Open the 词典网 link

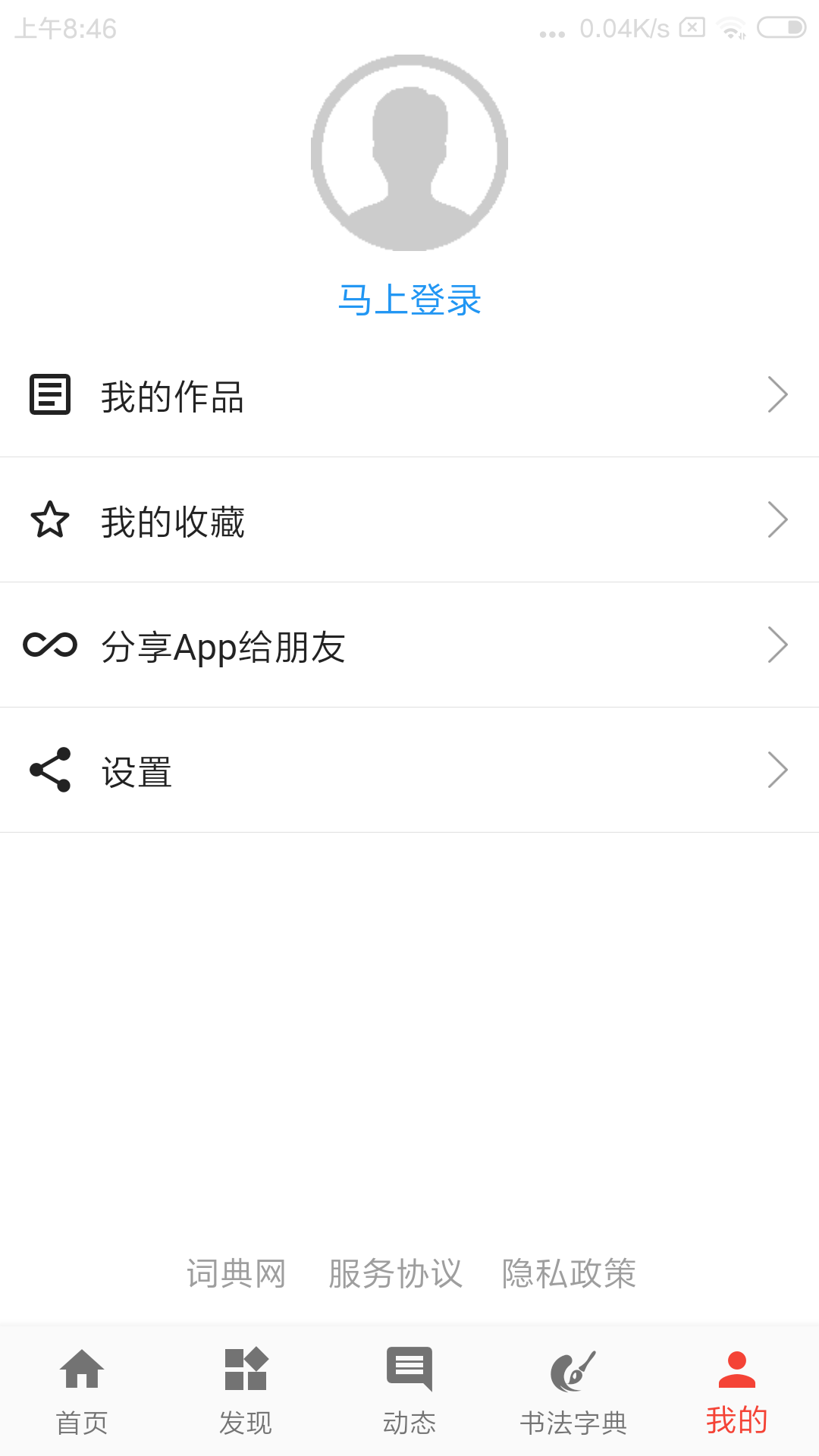pyautogui.click(x=237, y=1273)
